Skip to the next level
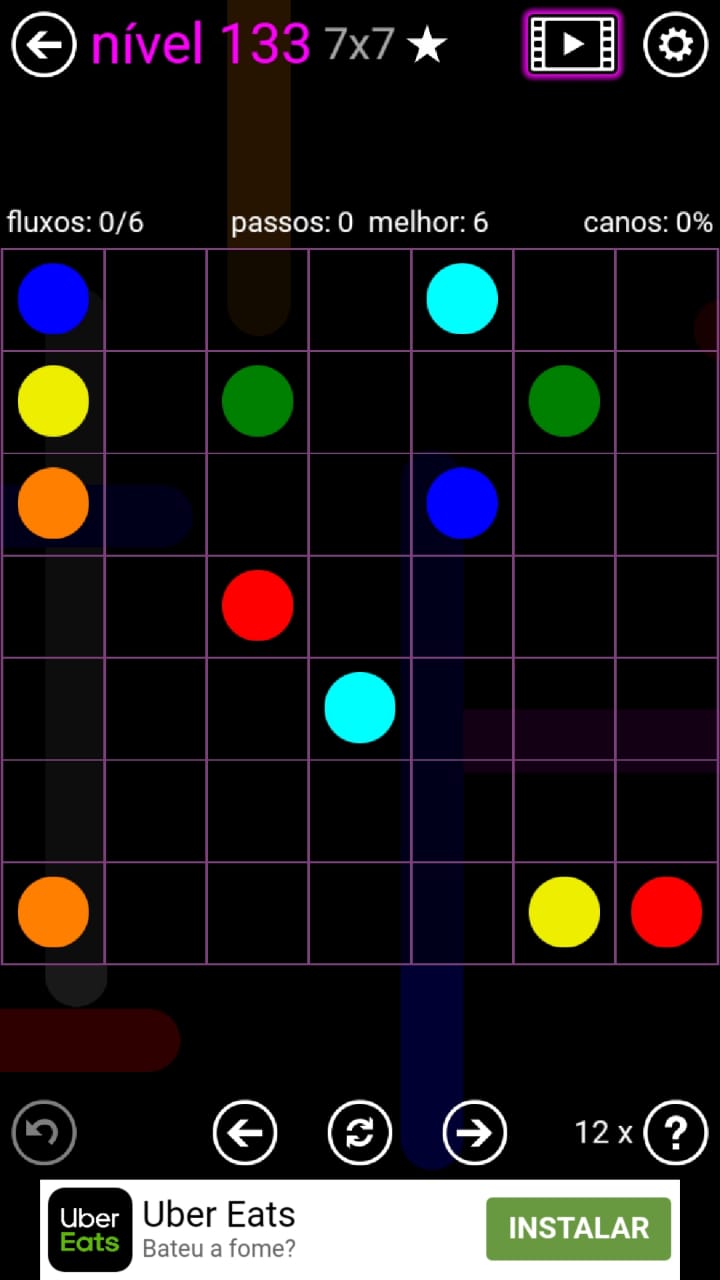 click(474, 1132)
